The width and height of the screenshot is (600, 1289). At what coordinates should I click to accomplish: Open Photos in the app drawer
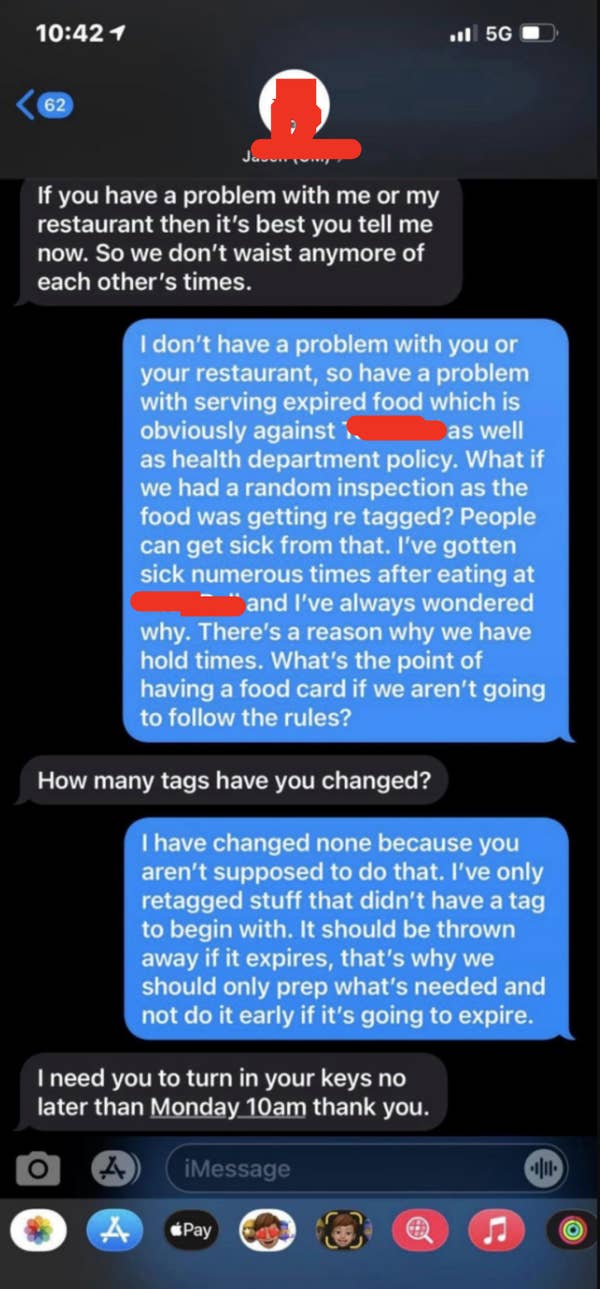click(38, 1231)
